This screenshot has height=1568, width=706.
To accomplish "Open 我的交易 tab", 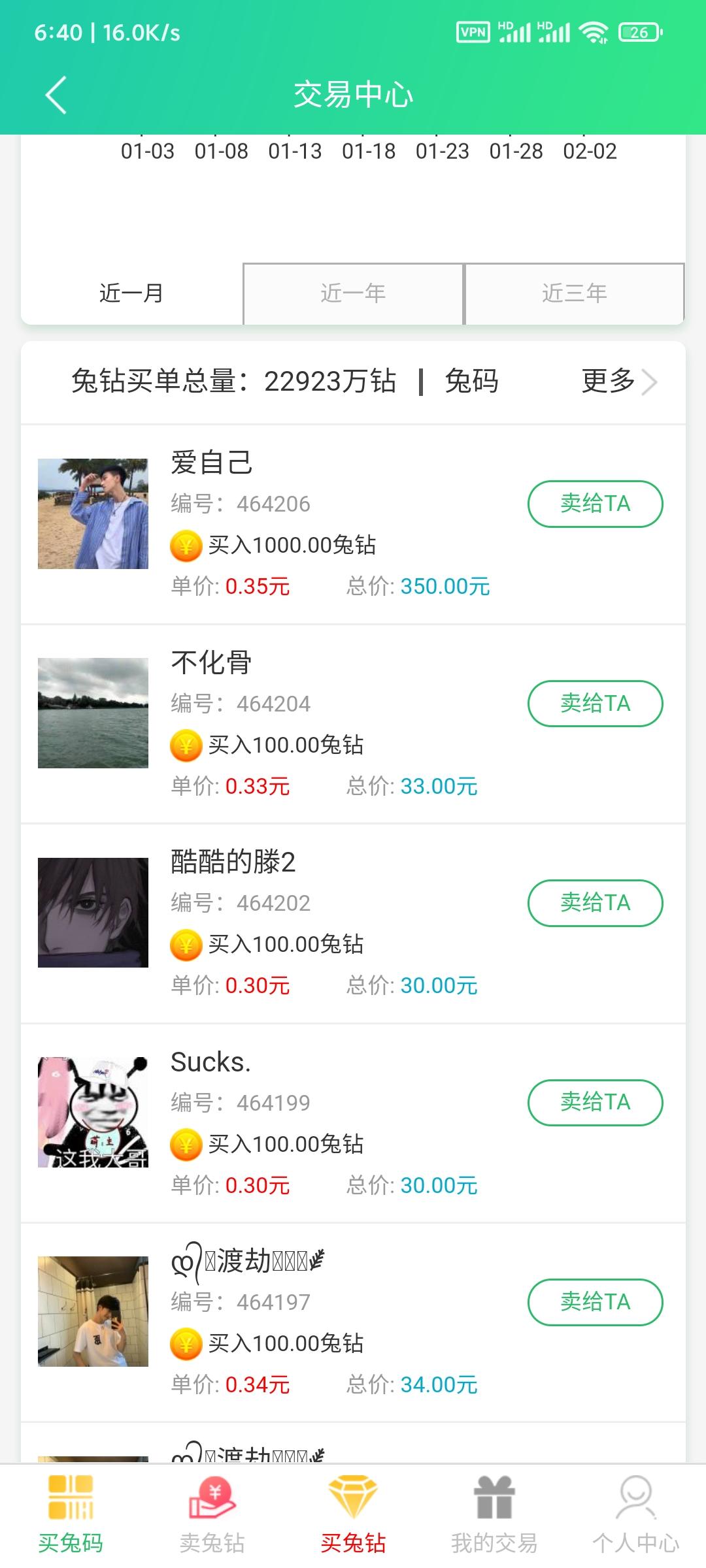I will point(494,1514).
